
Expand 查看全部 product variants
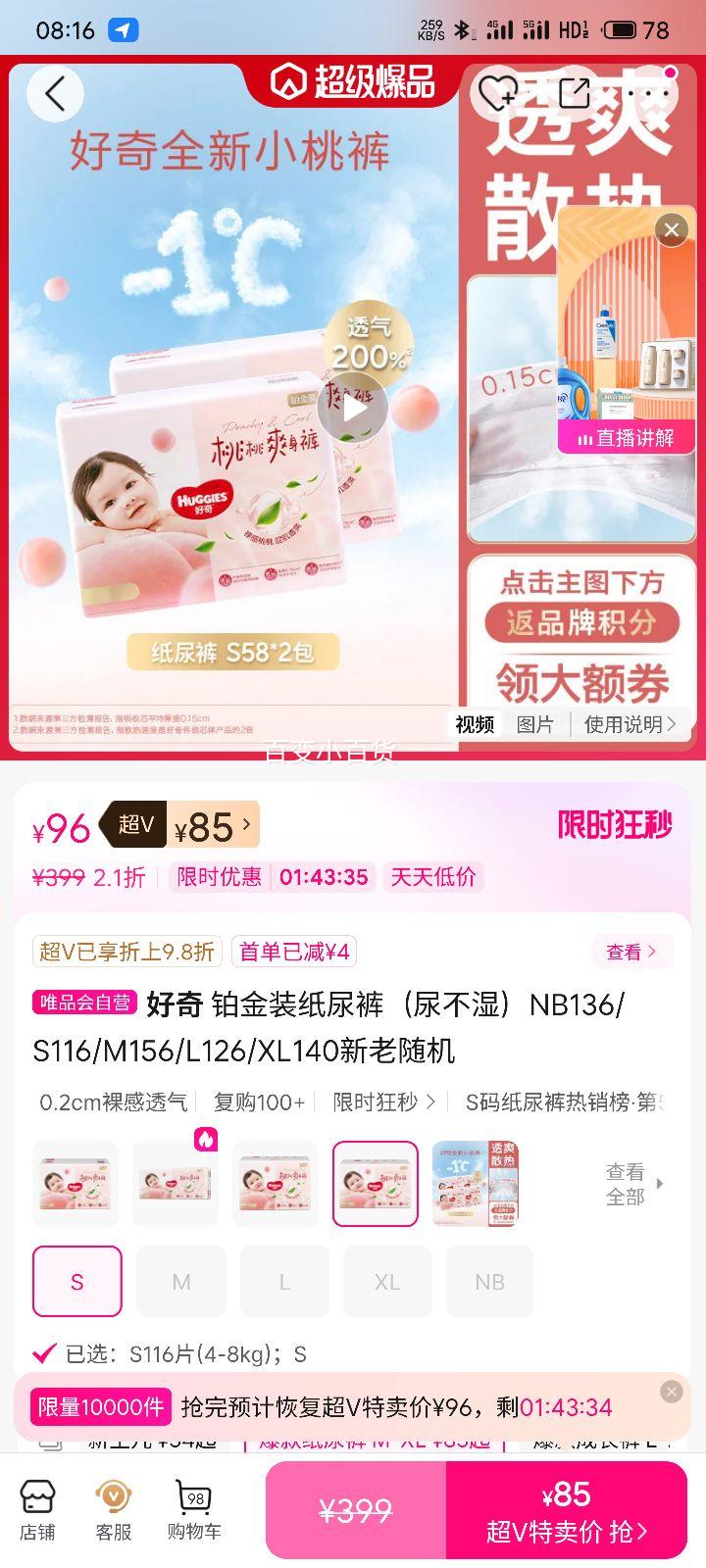click(633, 1184)
